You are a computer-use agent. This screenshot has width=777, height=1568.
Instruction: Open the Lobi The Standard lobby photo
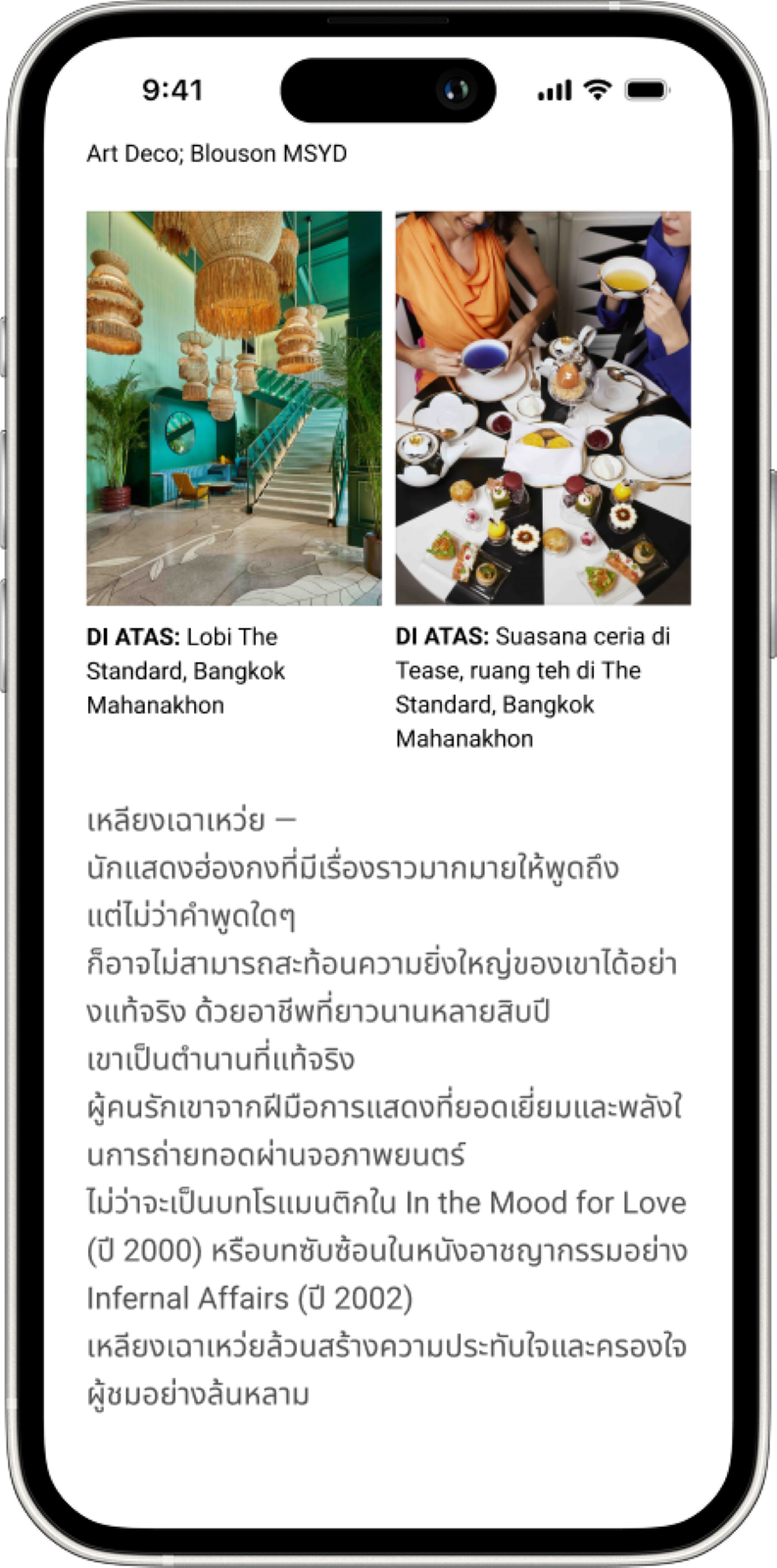(x=234, y=408)
